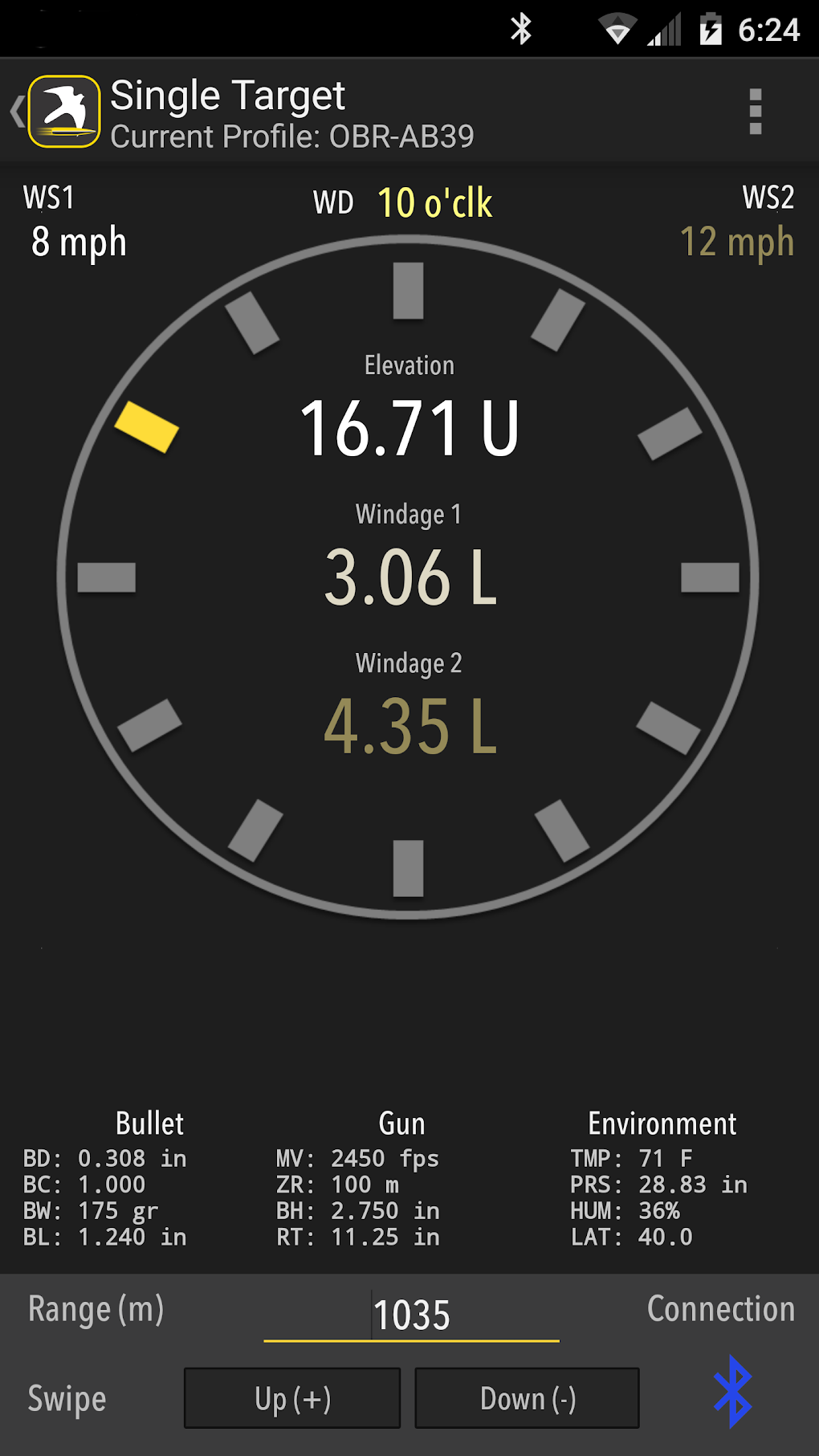The height and width of the screenshot is (1456, 819).
Task: Tap the back chevron beside the app logo
Action: (x=16, y=112)
